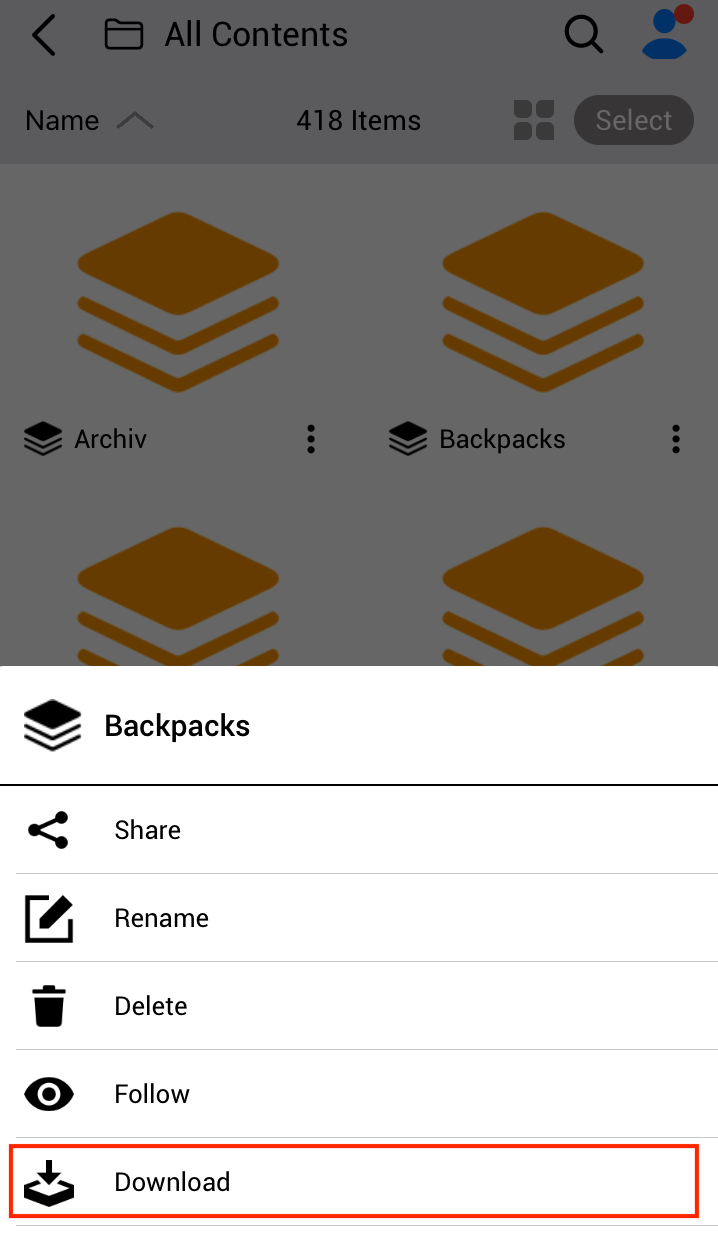The height and width of the screenshot is (1236, 718).
Task: Go back using the arrow
Action: 44,35
